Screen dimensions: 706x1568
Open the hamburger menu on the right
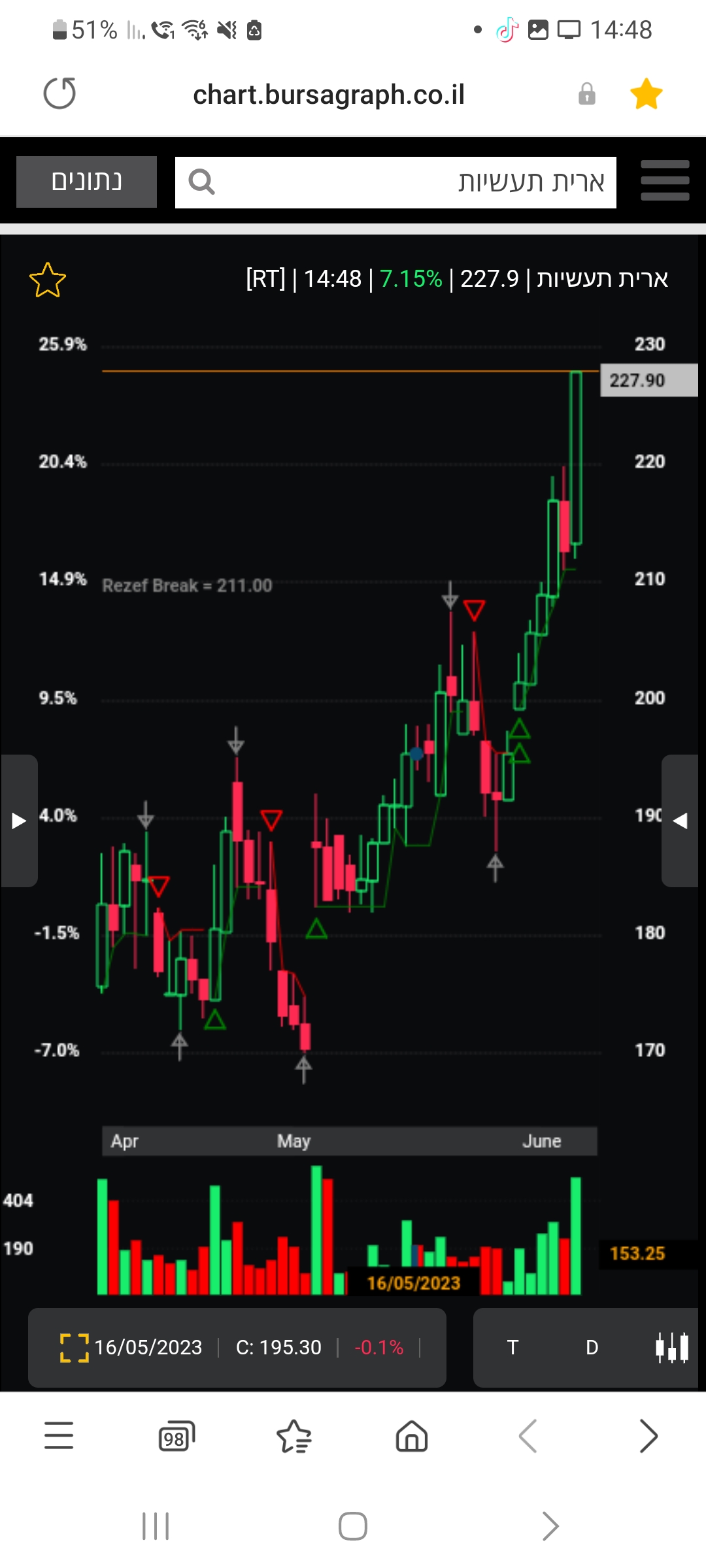[665, 181]
